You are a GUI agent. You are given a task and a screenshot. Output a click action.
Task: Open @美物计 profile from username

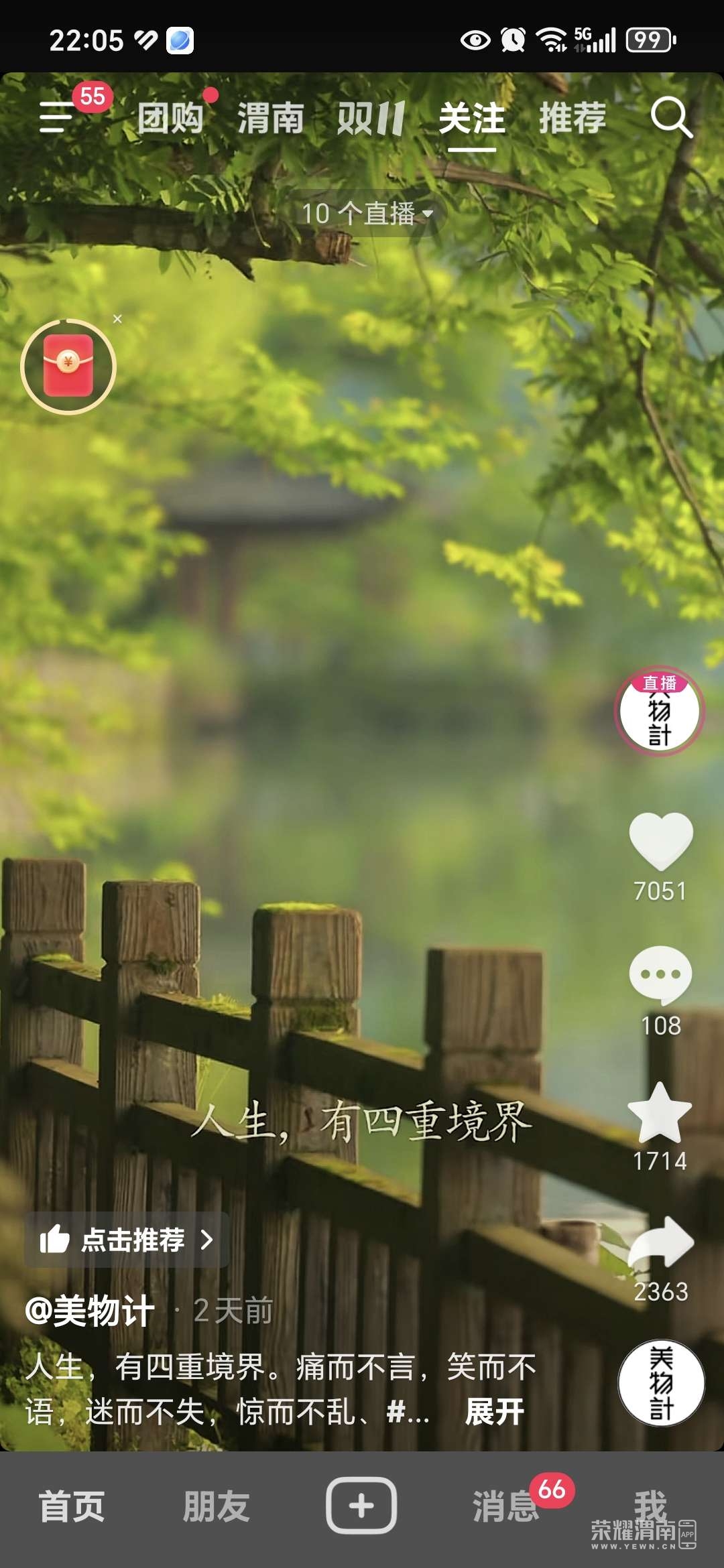90,1311
